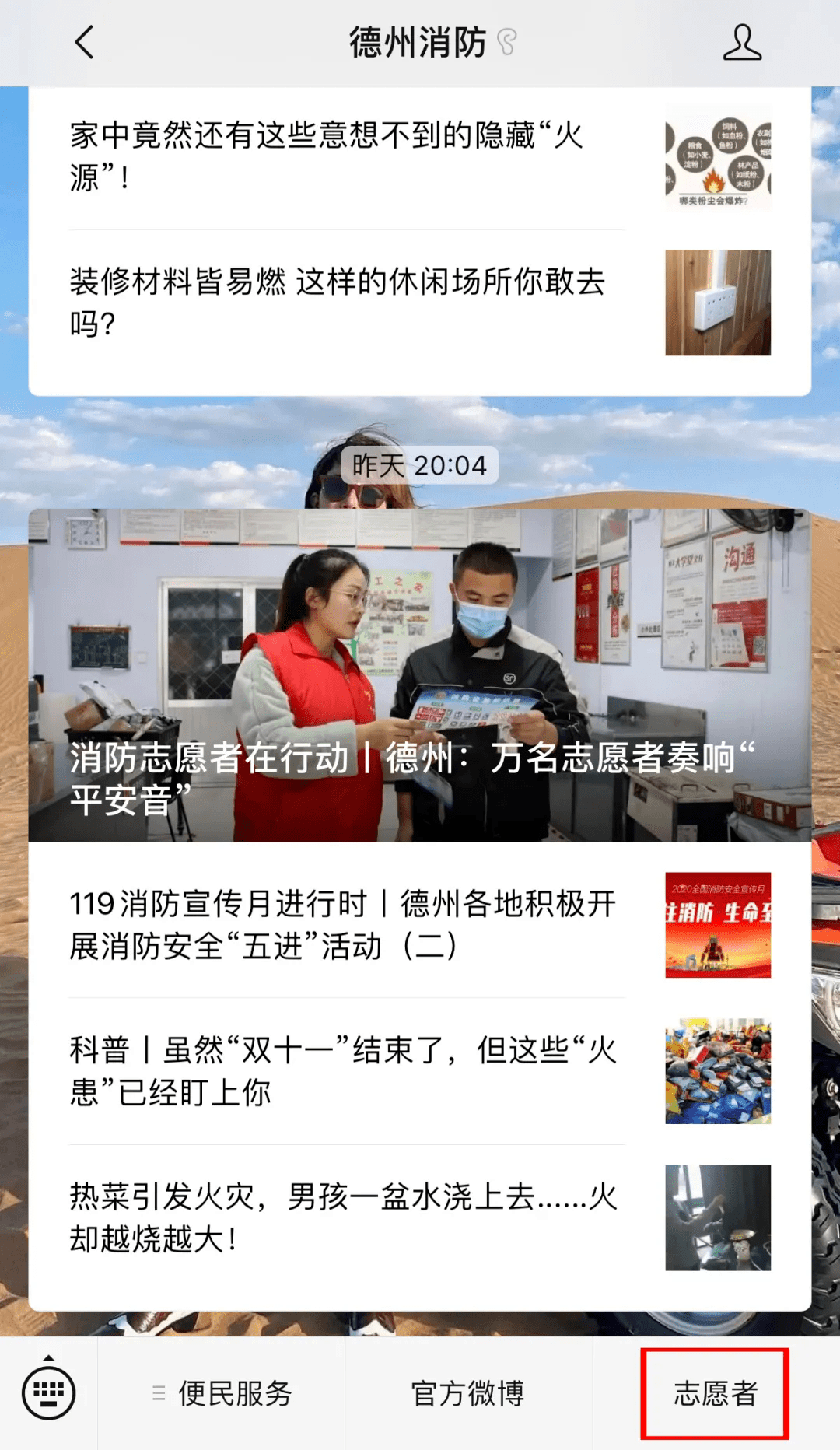Open the 官方微博 menu
This screenshot has width=840, height=1450.
(x=468, y=1393)
